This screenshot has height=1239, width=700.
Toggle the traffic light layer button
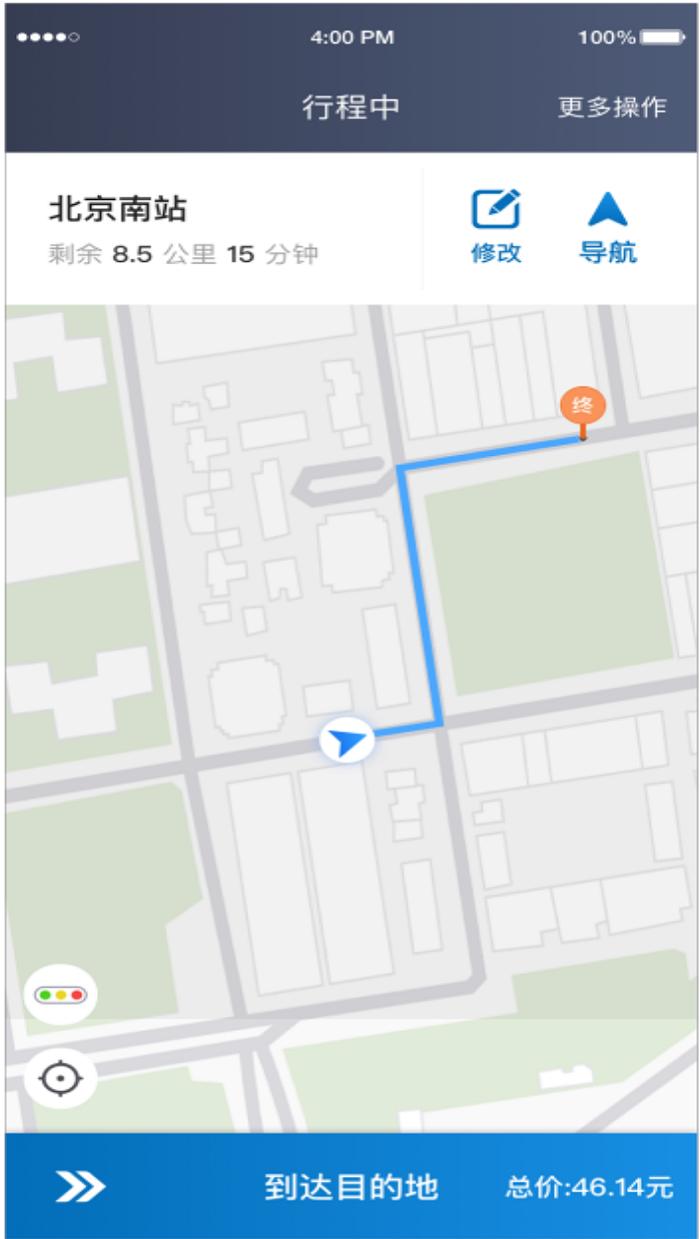point(61,995)
